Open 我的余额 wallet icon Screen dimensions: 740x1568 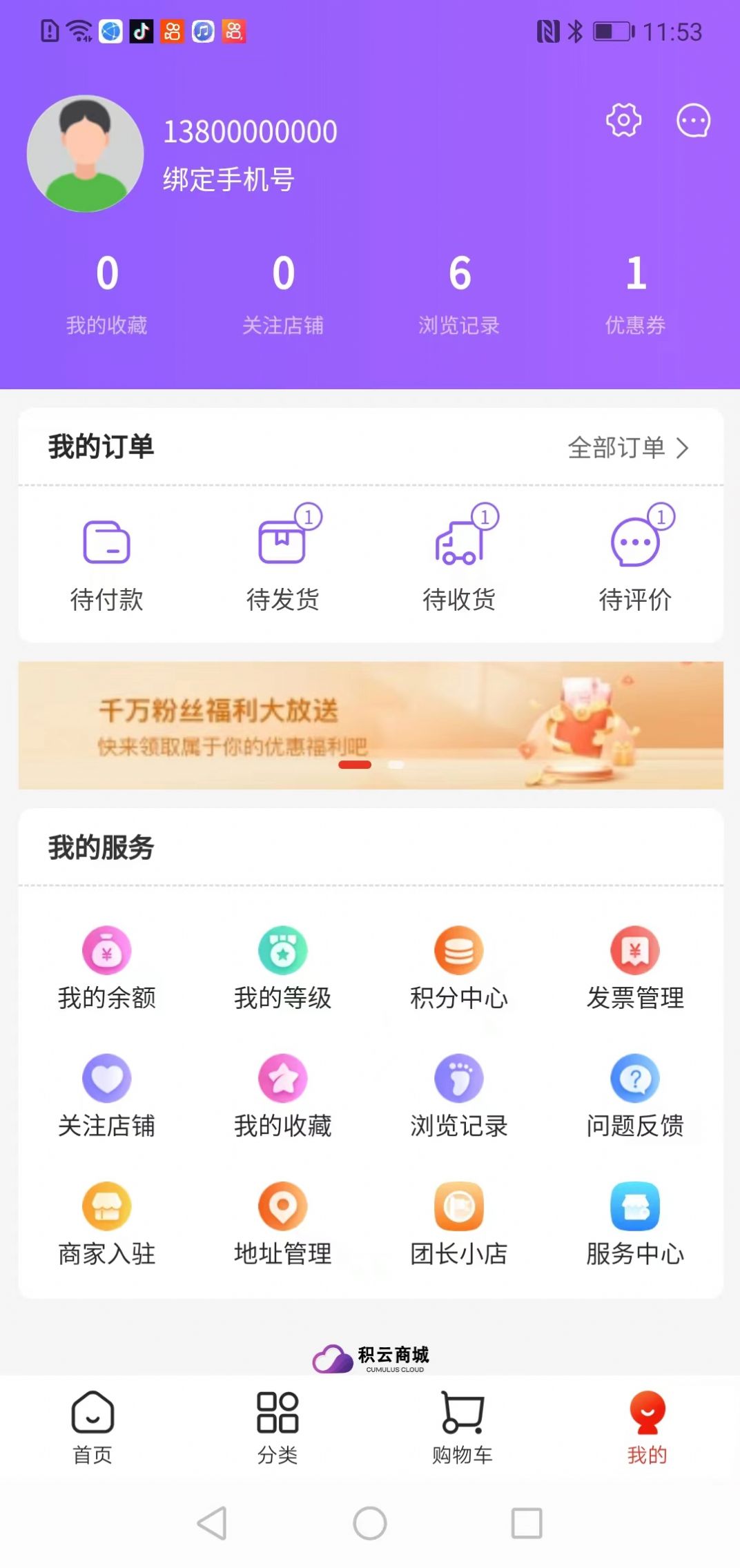pyautogui.click(x=107, y=951)
